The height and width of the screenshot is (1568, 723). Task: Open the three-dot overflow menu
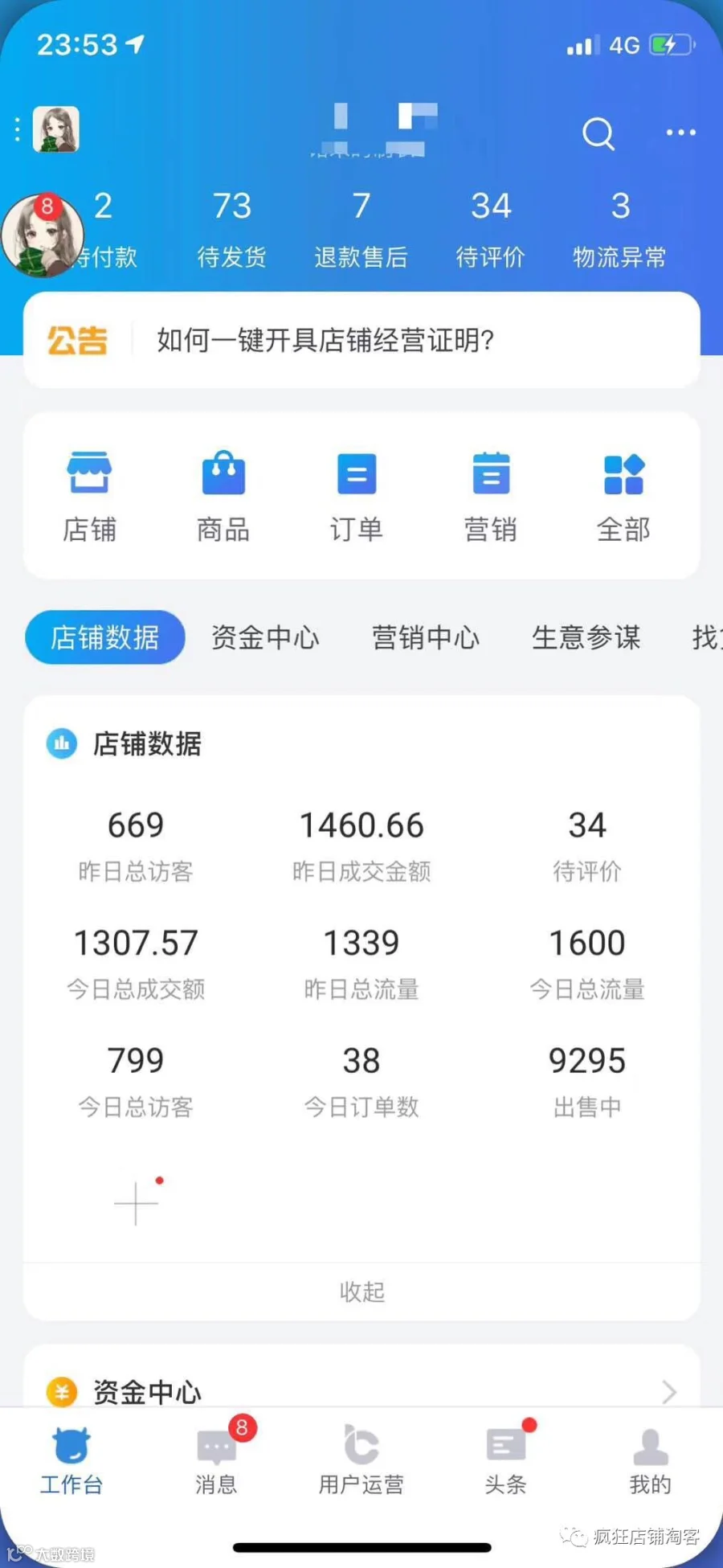(680, 133)
